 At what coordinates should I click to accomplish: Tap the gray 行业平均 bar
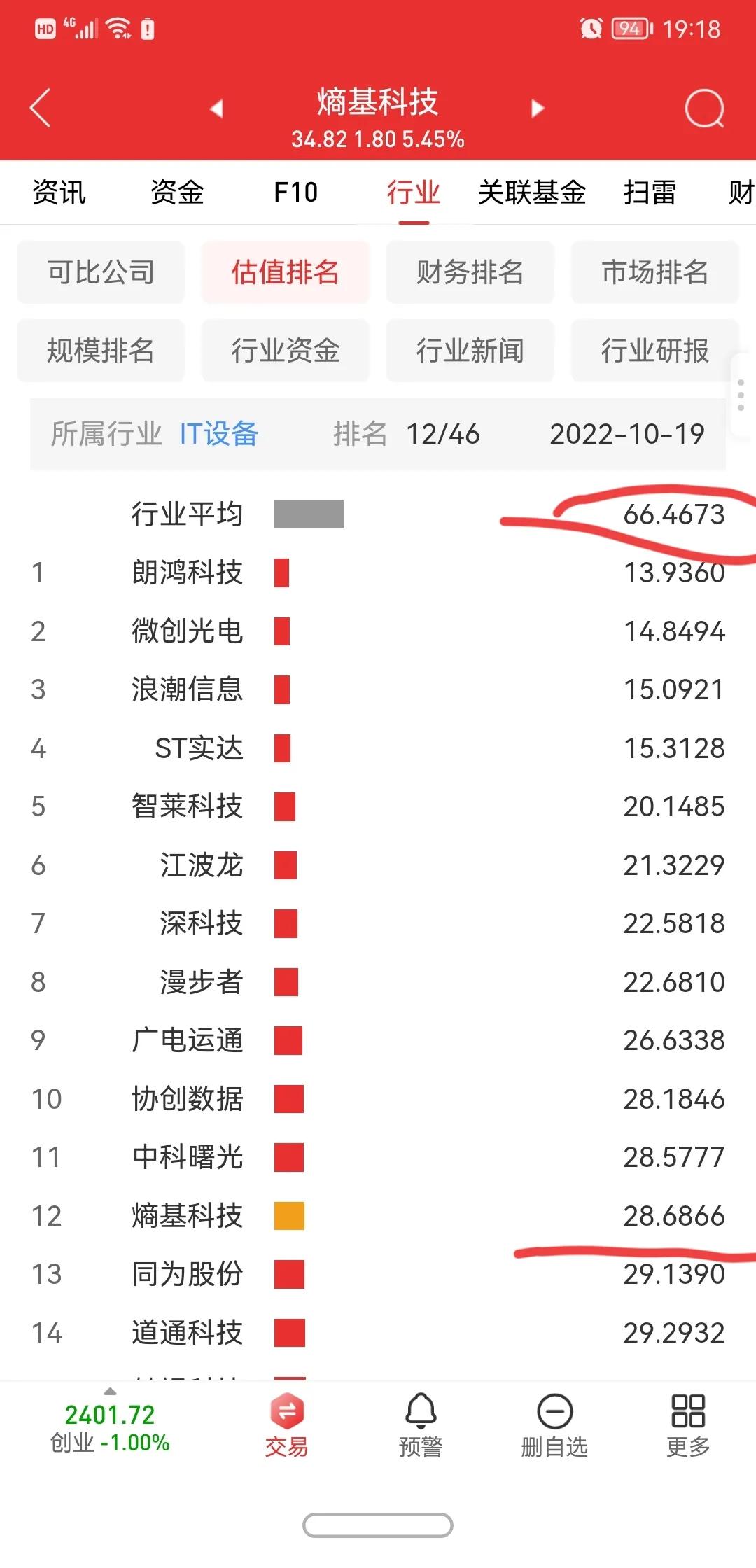(x=309, y=514)
